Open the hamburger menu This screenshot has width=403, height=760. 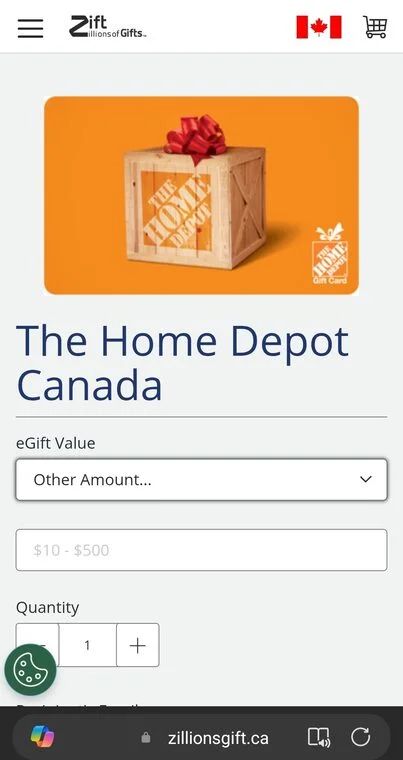pos(30,28)
